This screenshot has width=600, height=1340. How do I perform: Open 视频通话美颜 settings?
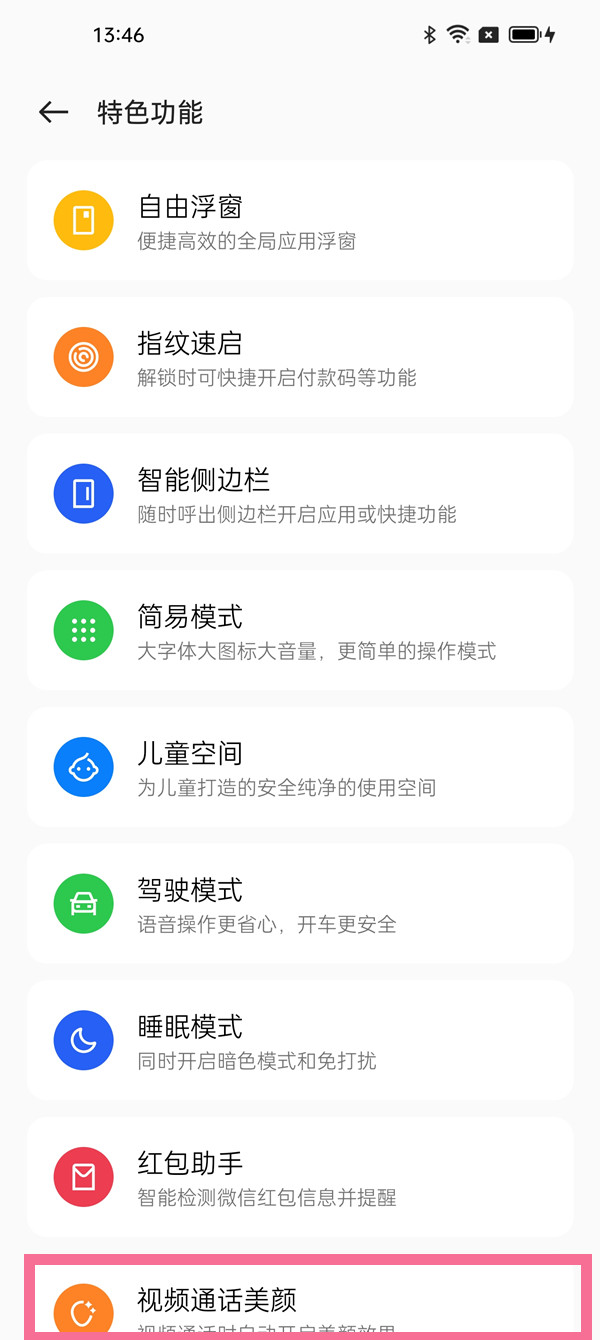click(x=300, y=1302)
